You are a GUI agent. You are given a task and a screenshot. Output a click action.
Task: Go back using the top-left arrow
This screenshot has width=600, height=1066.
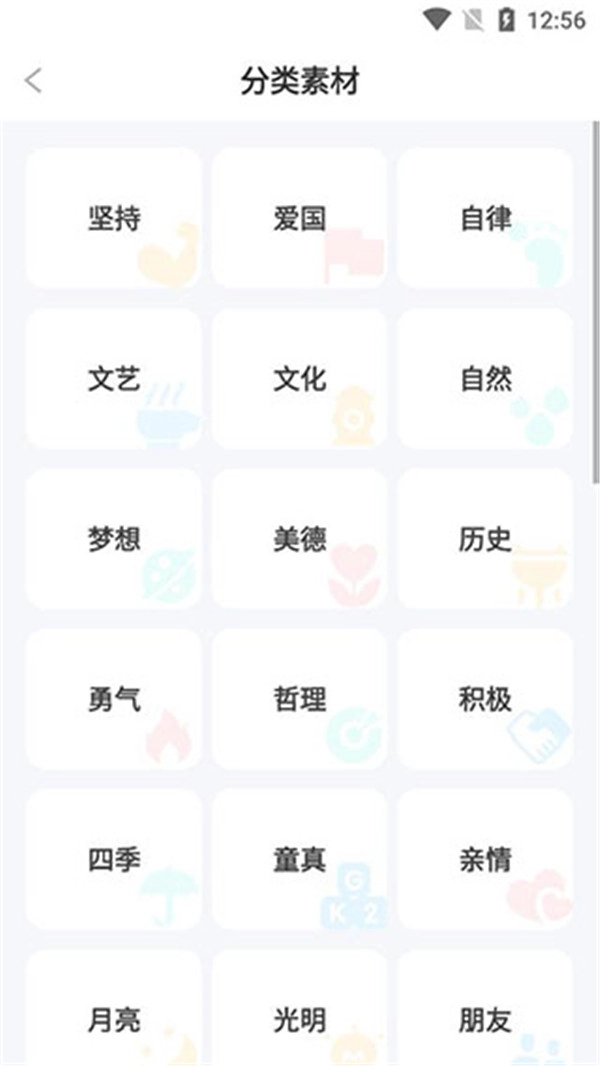[33, 81]
